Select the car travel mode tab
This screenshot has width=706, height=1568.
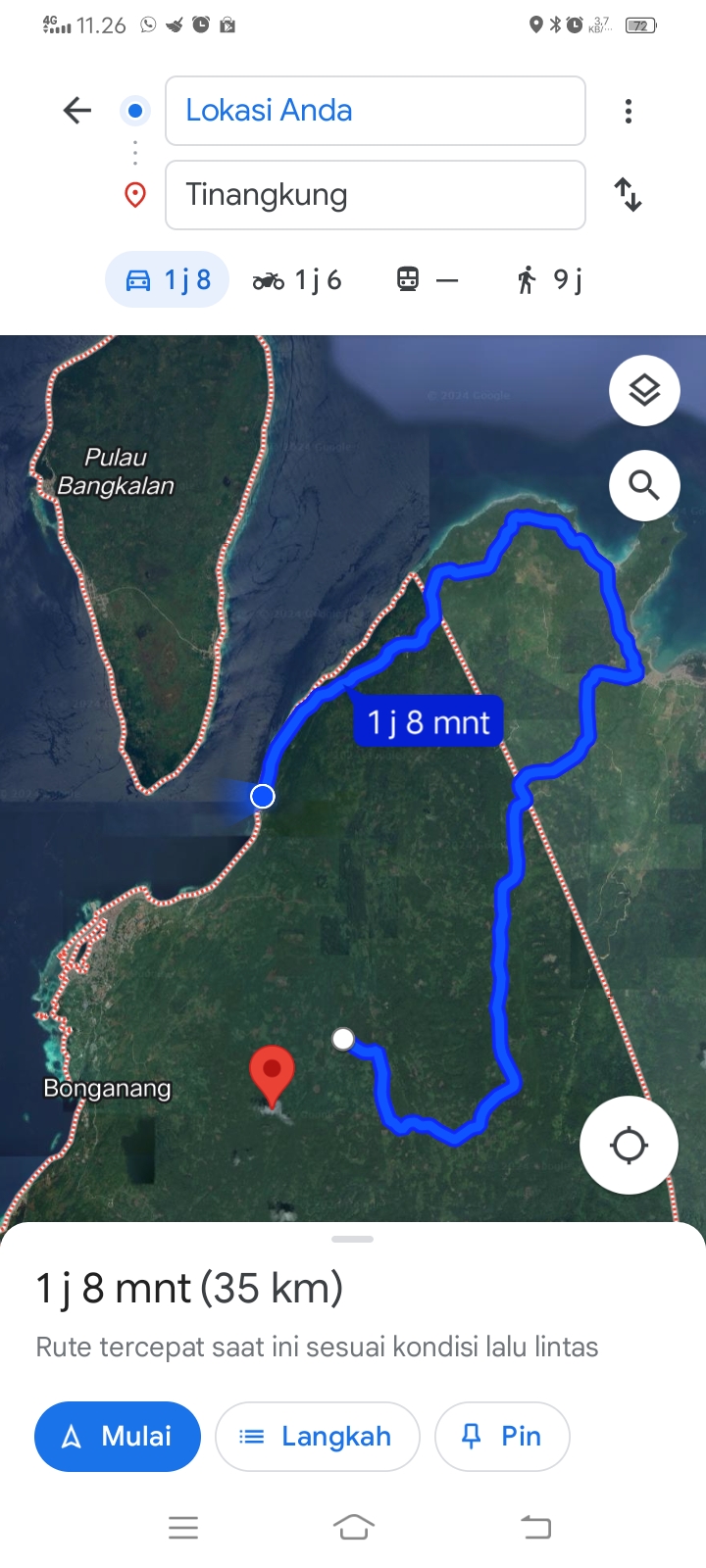click(x=167, y=280)
